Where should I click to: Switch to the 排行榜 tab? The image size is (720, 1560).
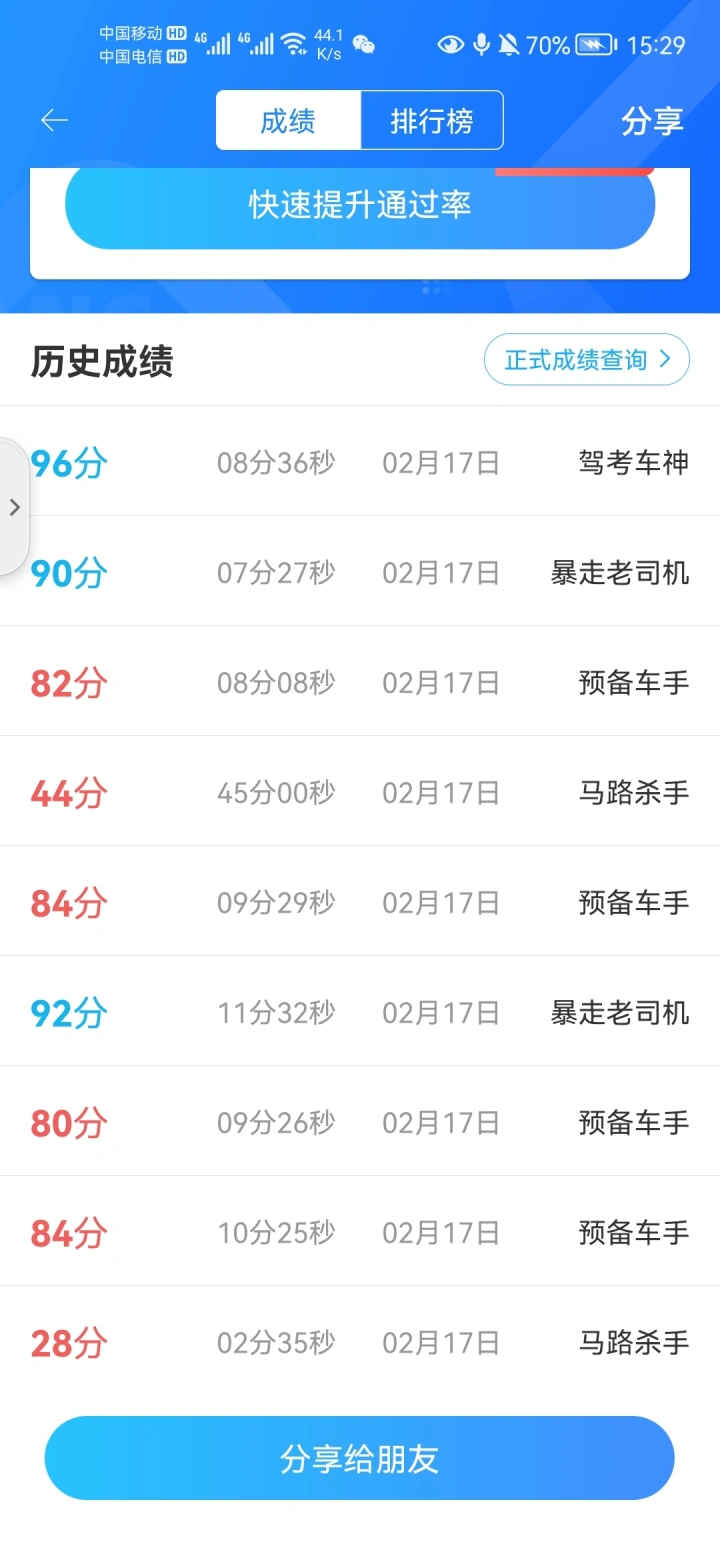[x=432, y=121]
